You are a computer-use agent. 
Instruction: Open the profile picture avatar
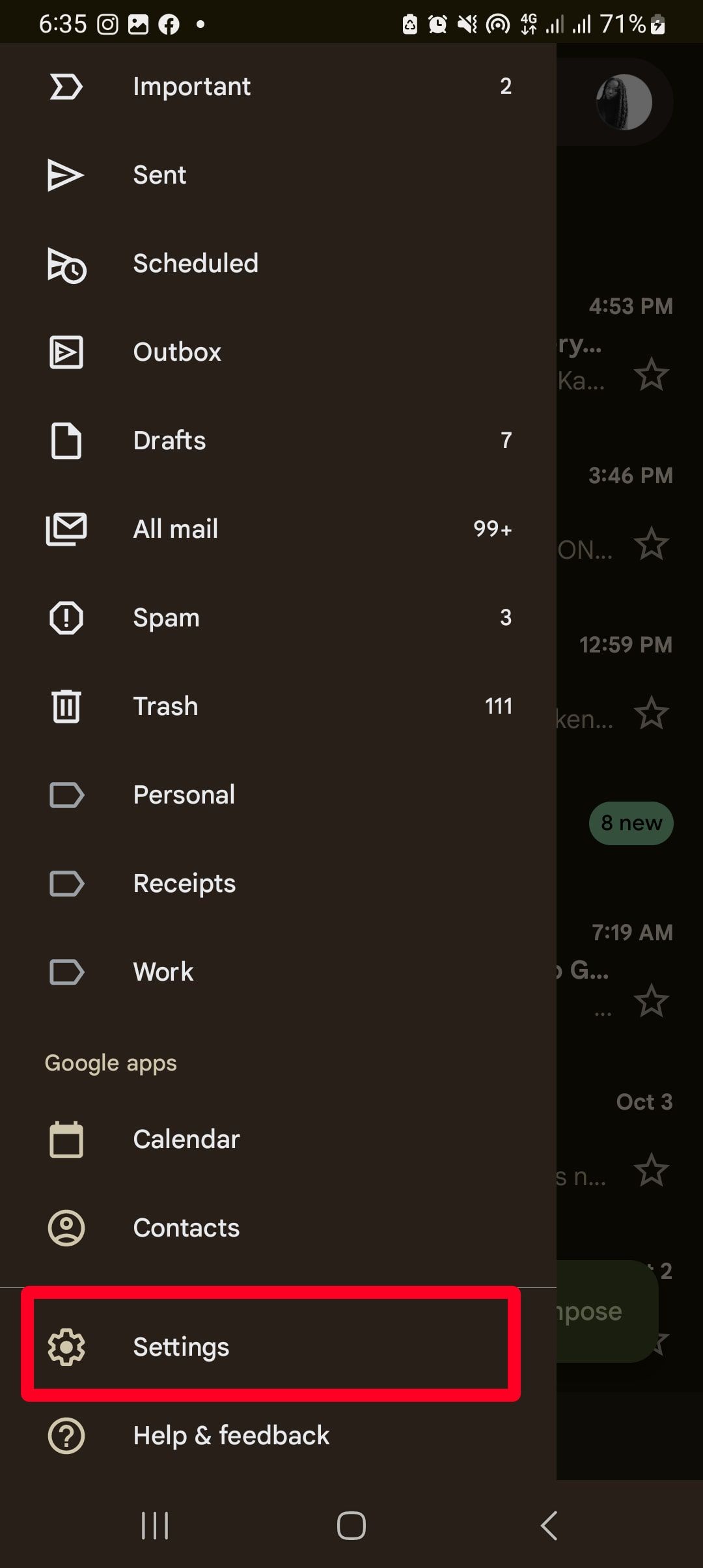point(623,103)
